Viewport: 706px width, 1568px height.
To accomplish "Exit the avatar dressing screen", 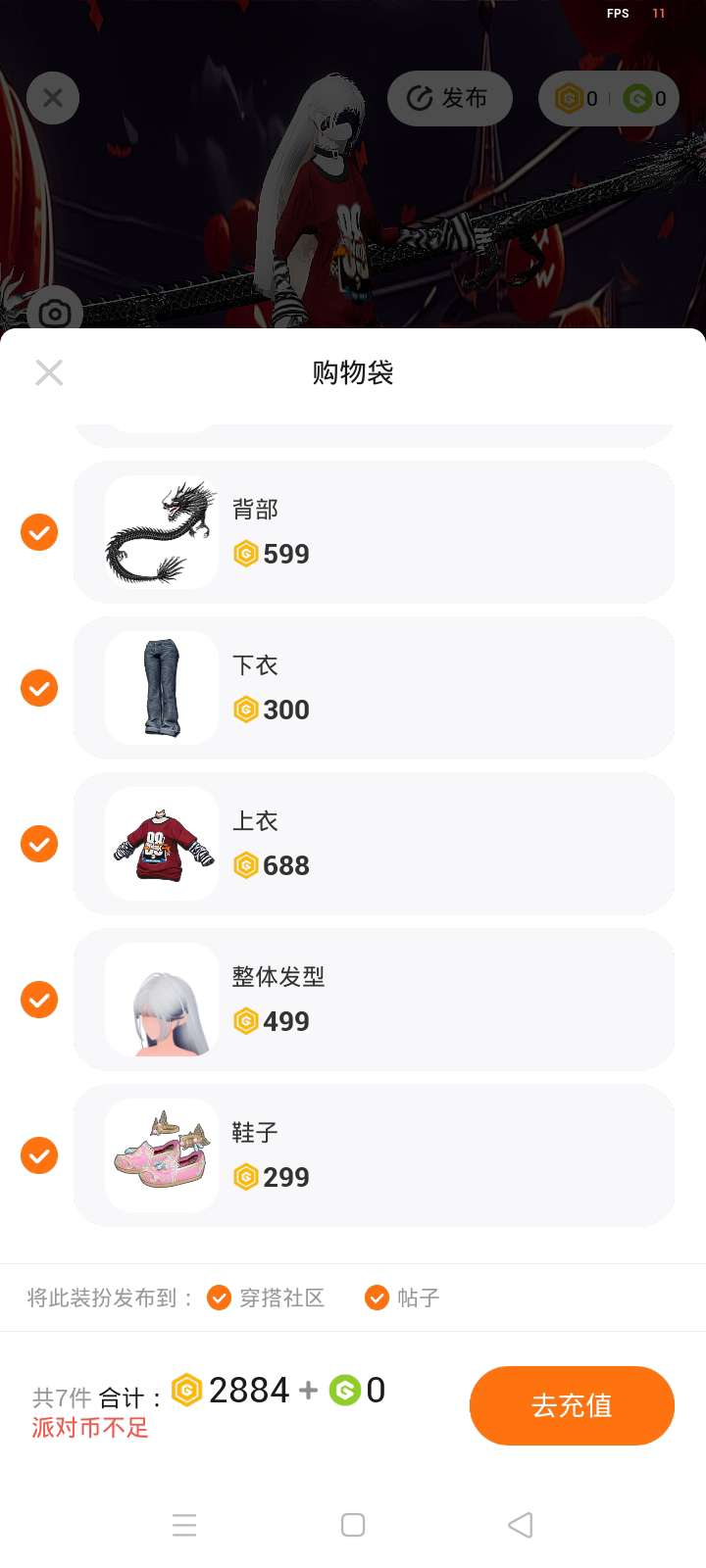I will coord(53,98).
